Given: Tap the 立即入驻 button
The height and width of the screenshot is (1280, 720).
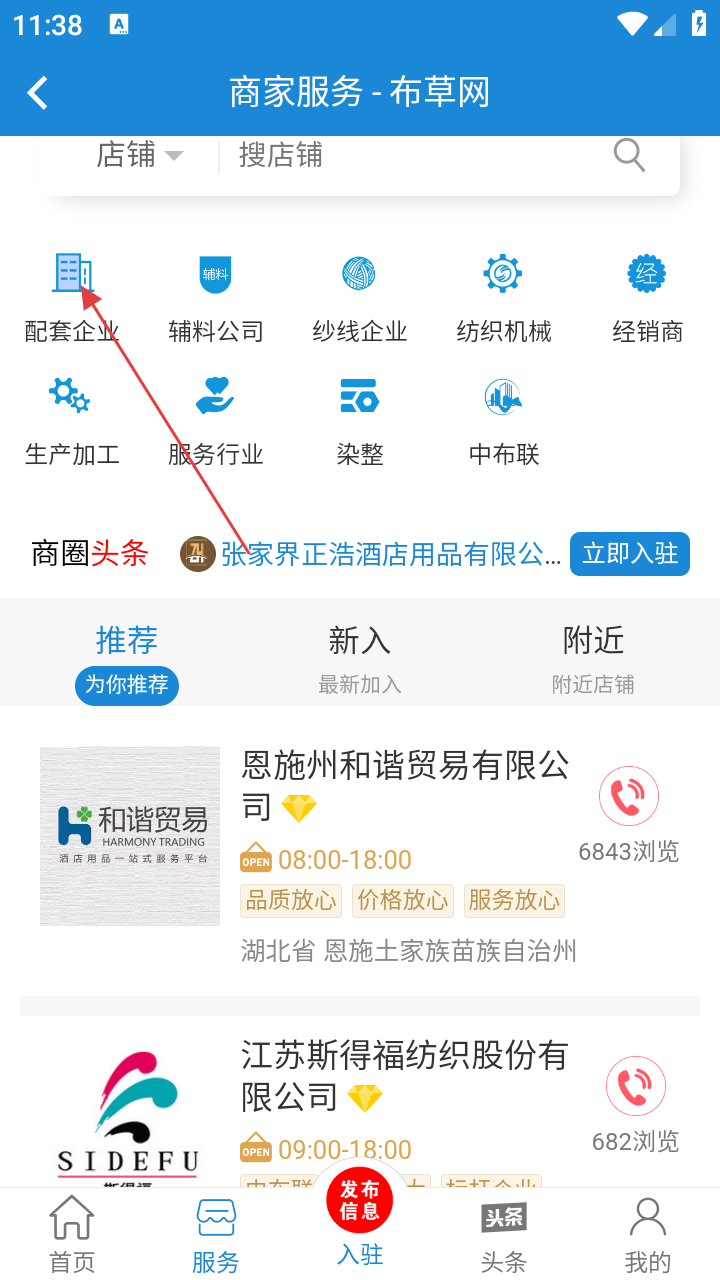Looking at the screenshot, I should tap(630, 554).
